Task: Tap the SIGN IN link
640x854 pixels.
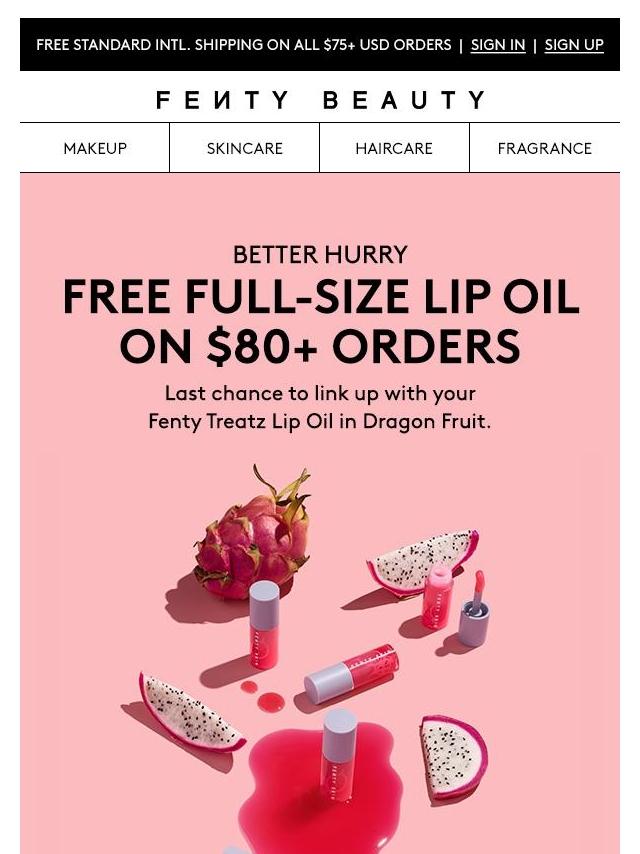Action: (497, 45)
